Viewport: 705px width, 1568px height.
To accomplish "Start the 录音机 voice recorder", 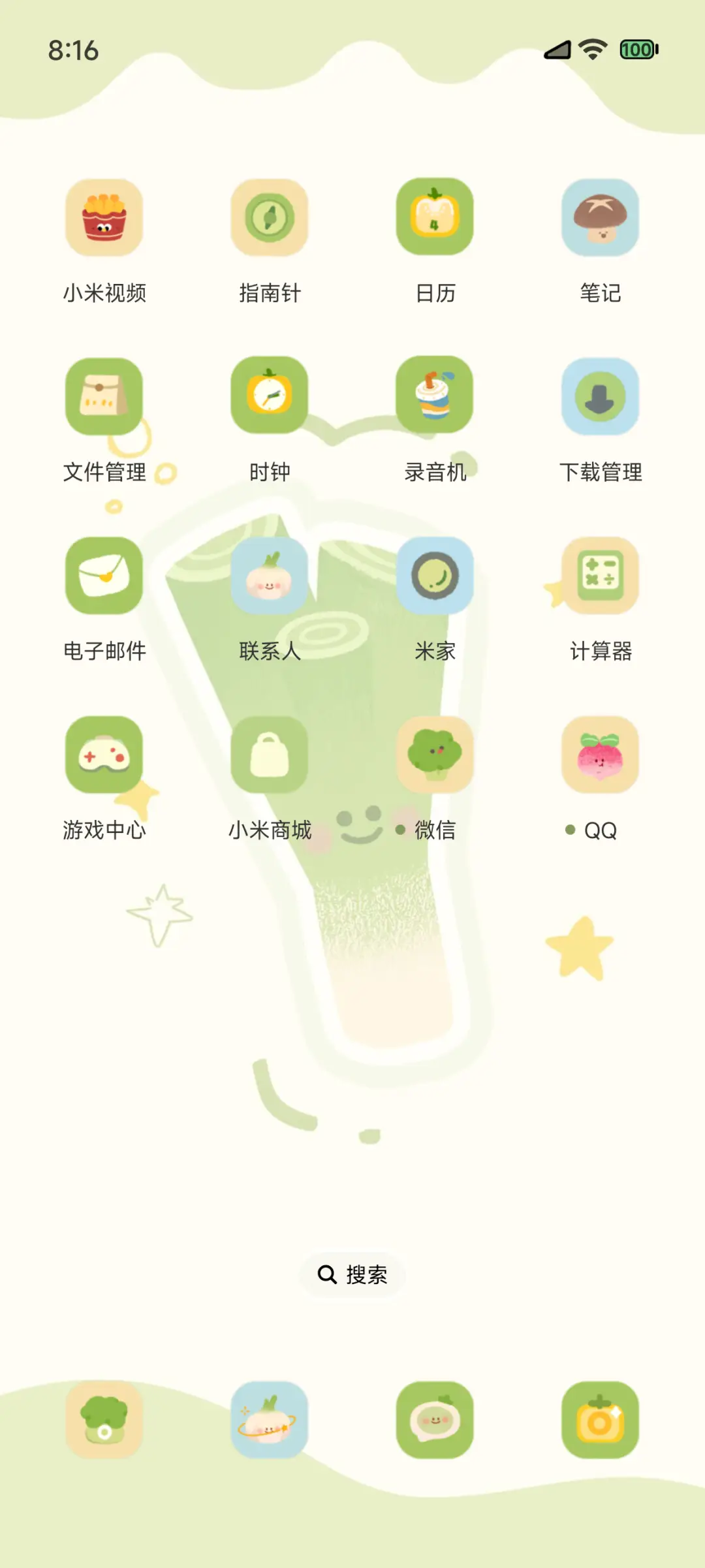I will 435,397.
